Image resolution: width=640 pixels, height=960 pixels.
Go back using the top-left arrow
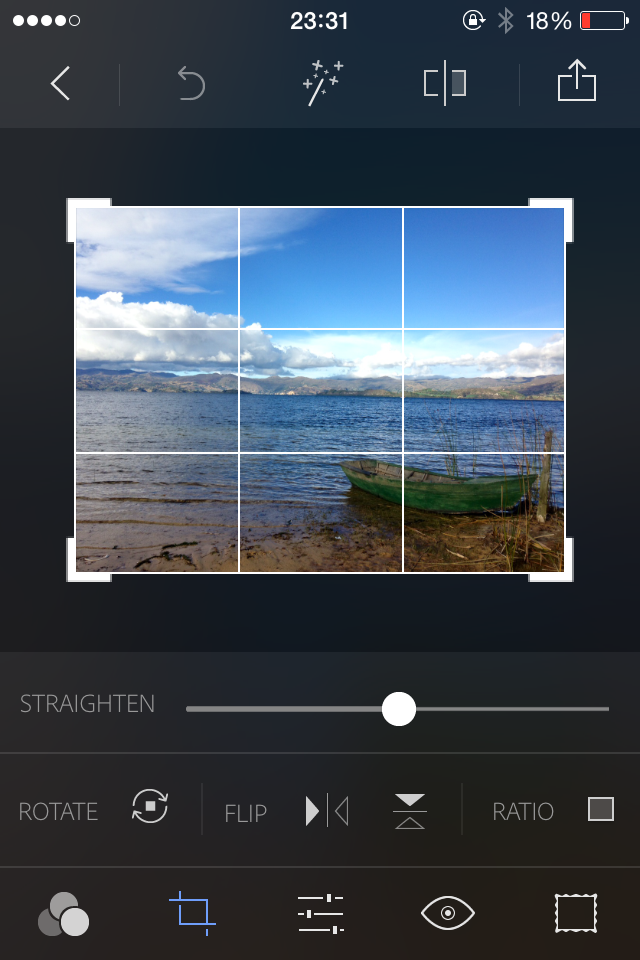(61, 84)
